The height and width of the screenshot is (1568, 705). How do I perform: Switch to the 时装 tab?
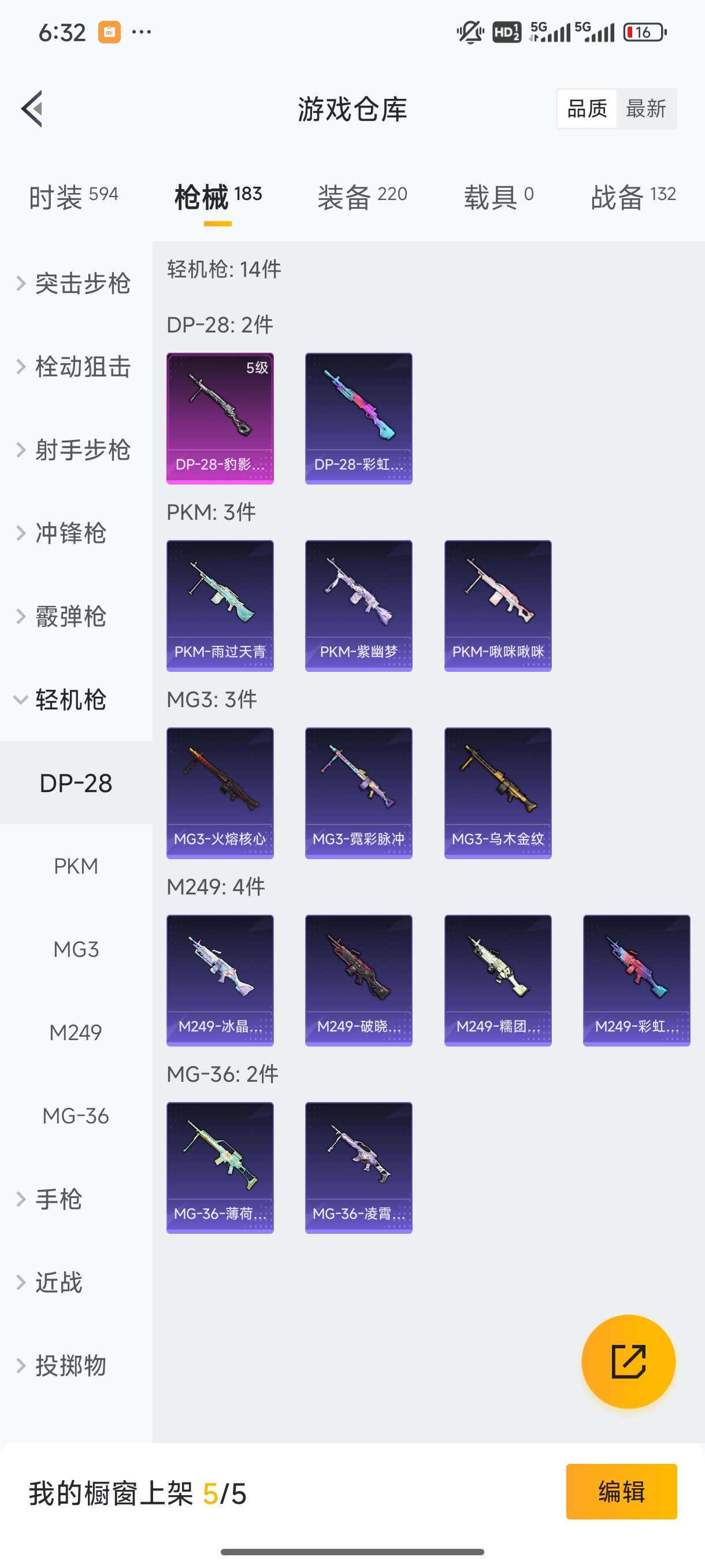pyautogui.click(x=73, y=197)
